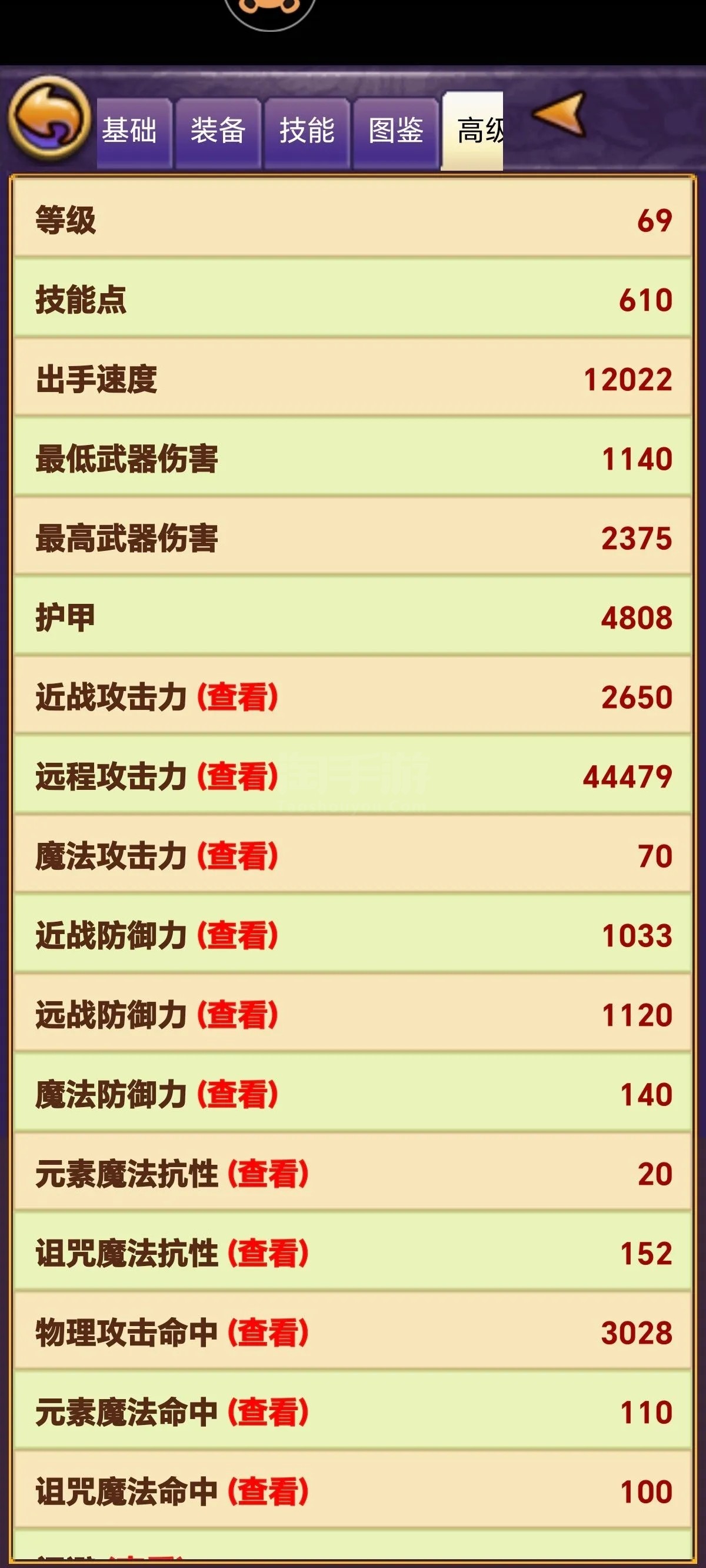The height and width of the screenshot is (1568, 706).
Task: Open 查看 for 诅咒魔法命中
Action: coord(268,1492)
